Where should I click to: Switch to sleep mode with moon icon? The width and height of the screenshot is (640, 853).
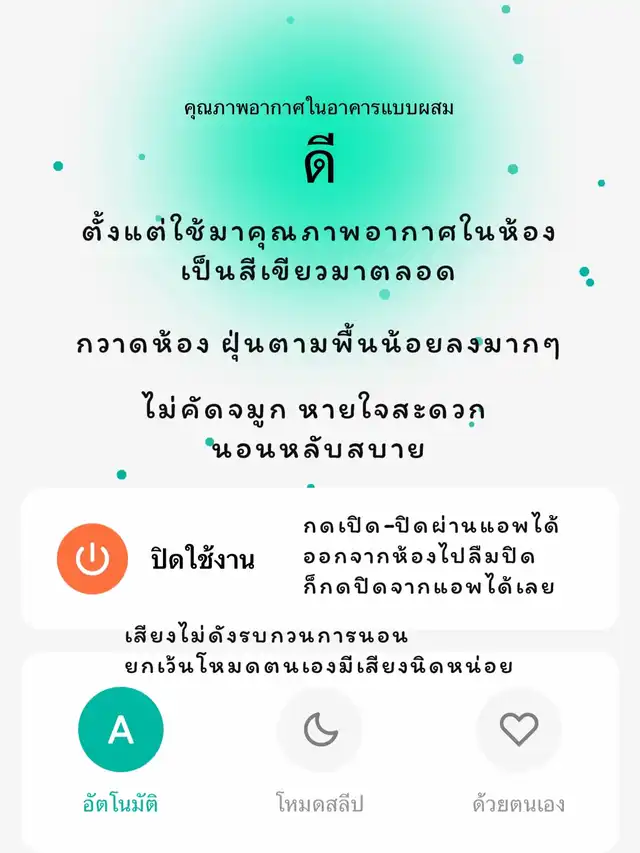click(x=320, y=730)
